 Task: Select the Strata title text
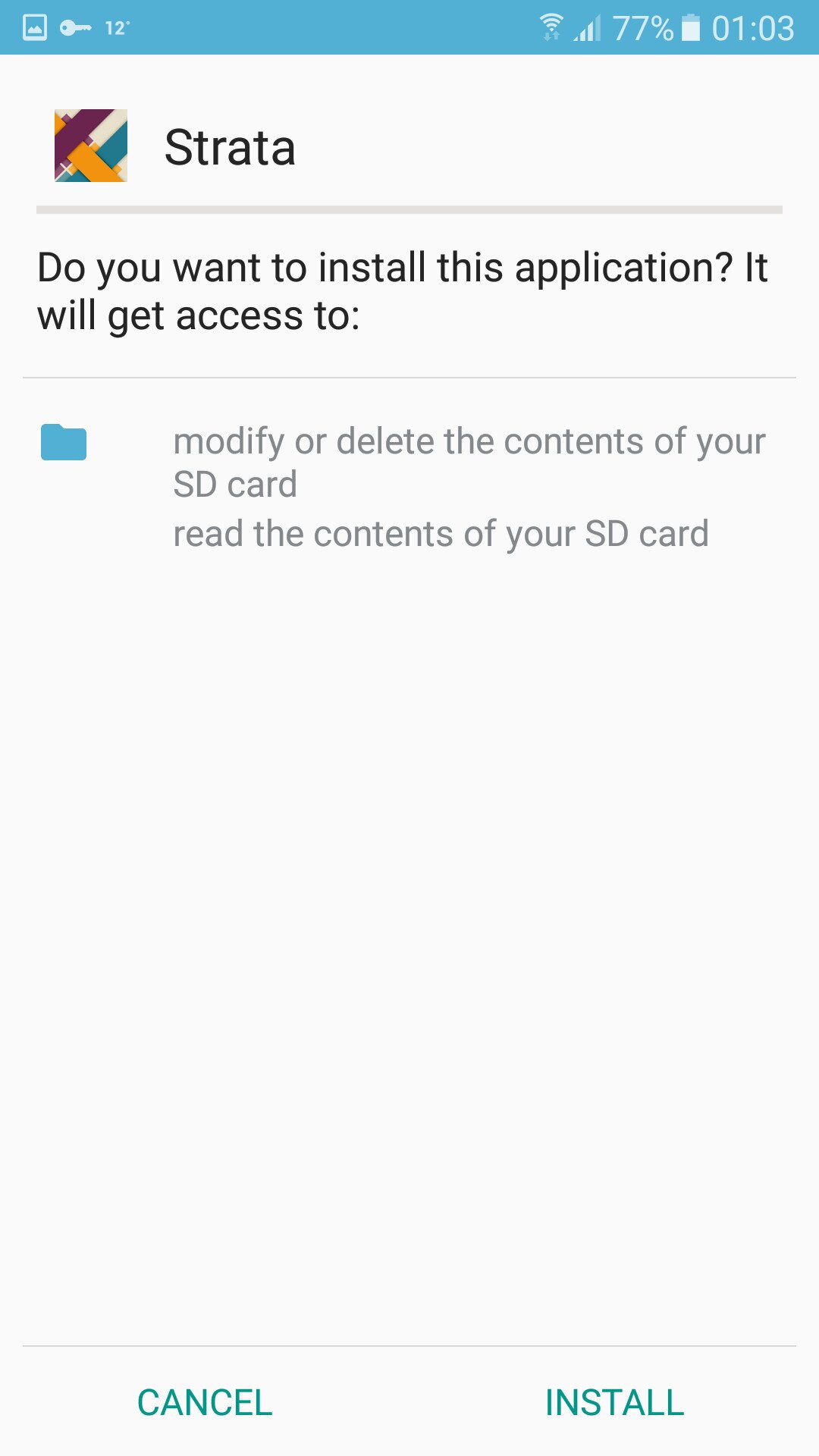pyautogui.click(x=230, y=147)
